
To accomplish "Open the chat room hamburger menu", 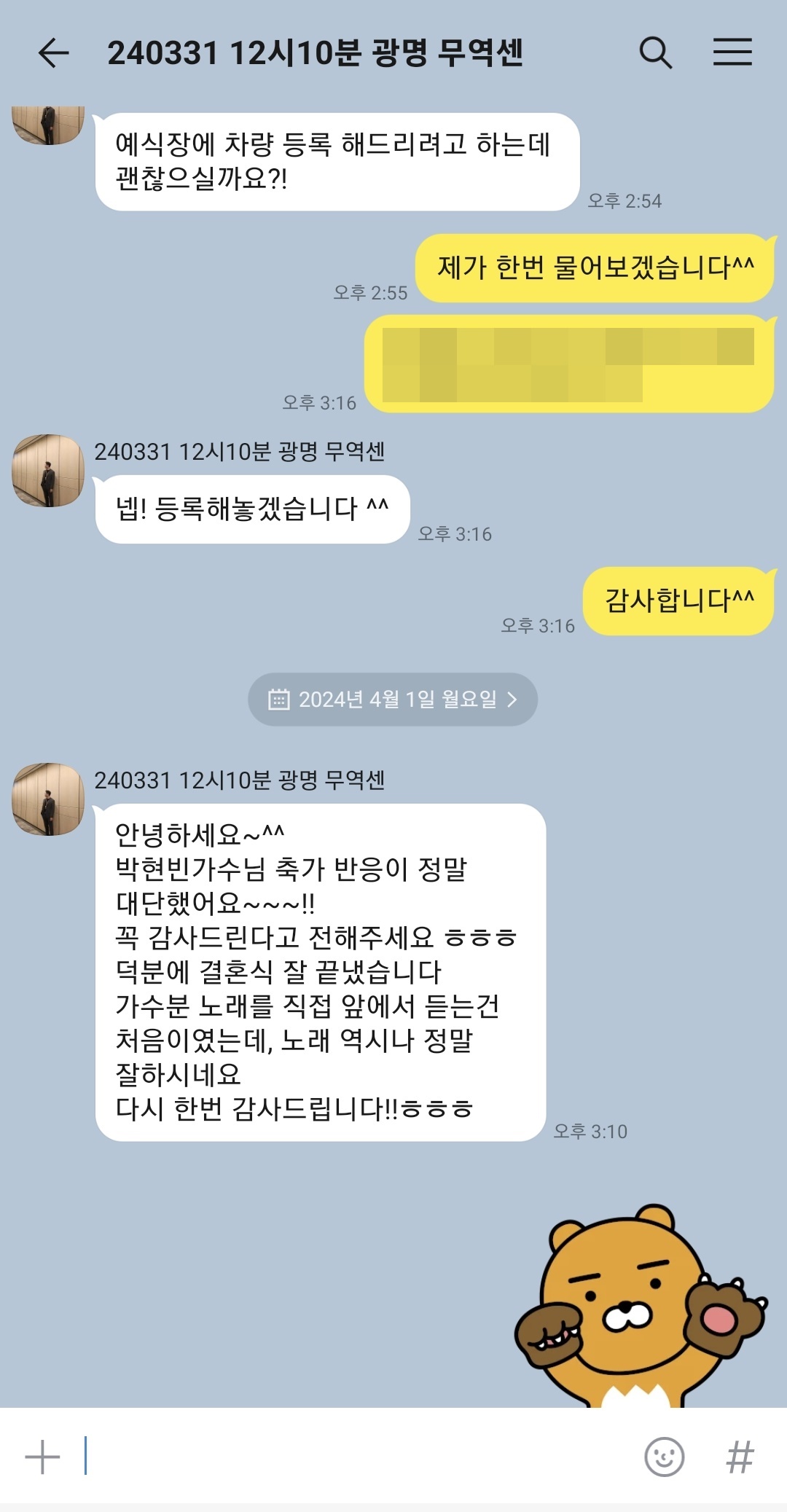I will [x=732, y=52].
